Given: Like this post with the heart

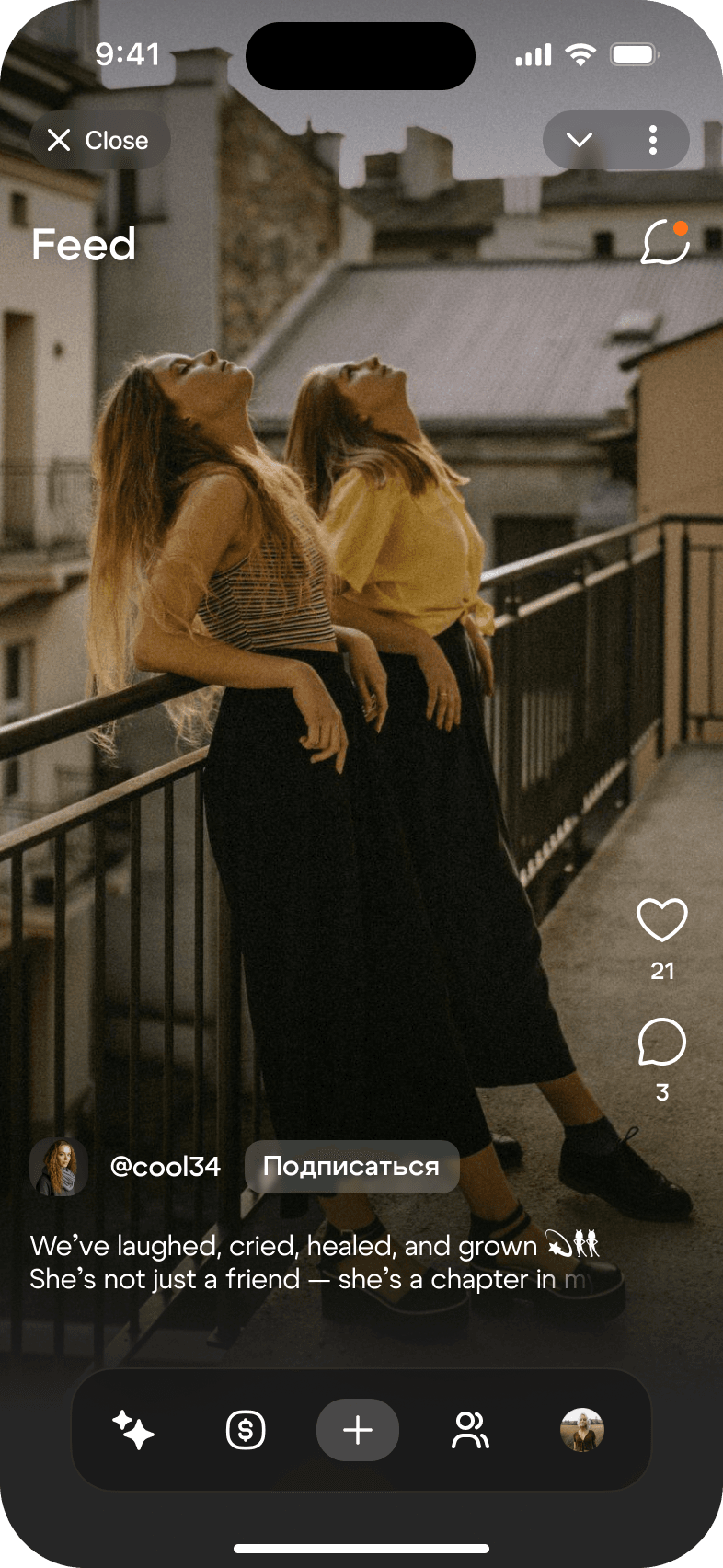Looking at the screenshot, I should 662,919.
